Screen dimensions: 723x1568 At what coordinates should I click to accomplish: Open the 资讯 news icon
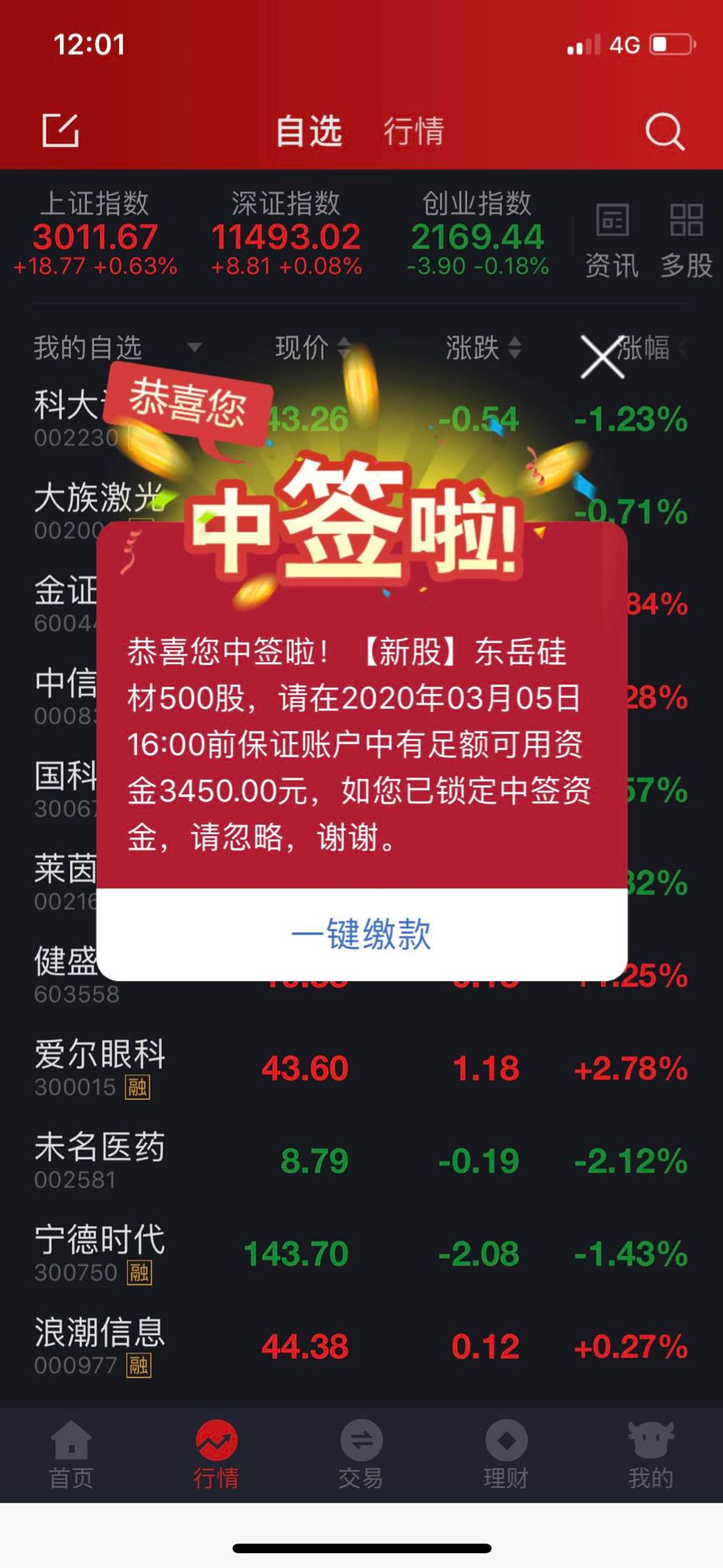coord(612,228)
